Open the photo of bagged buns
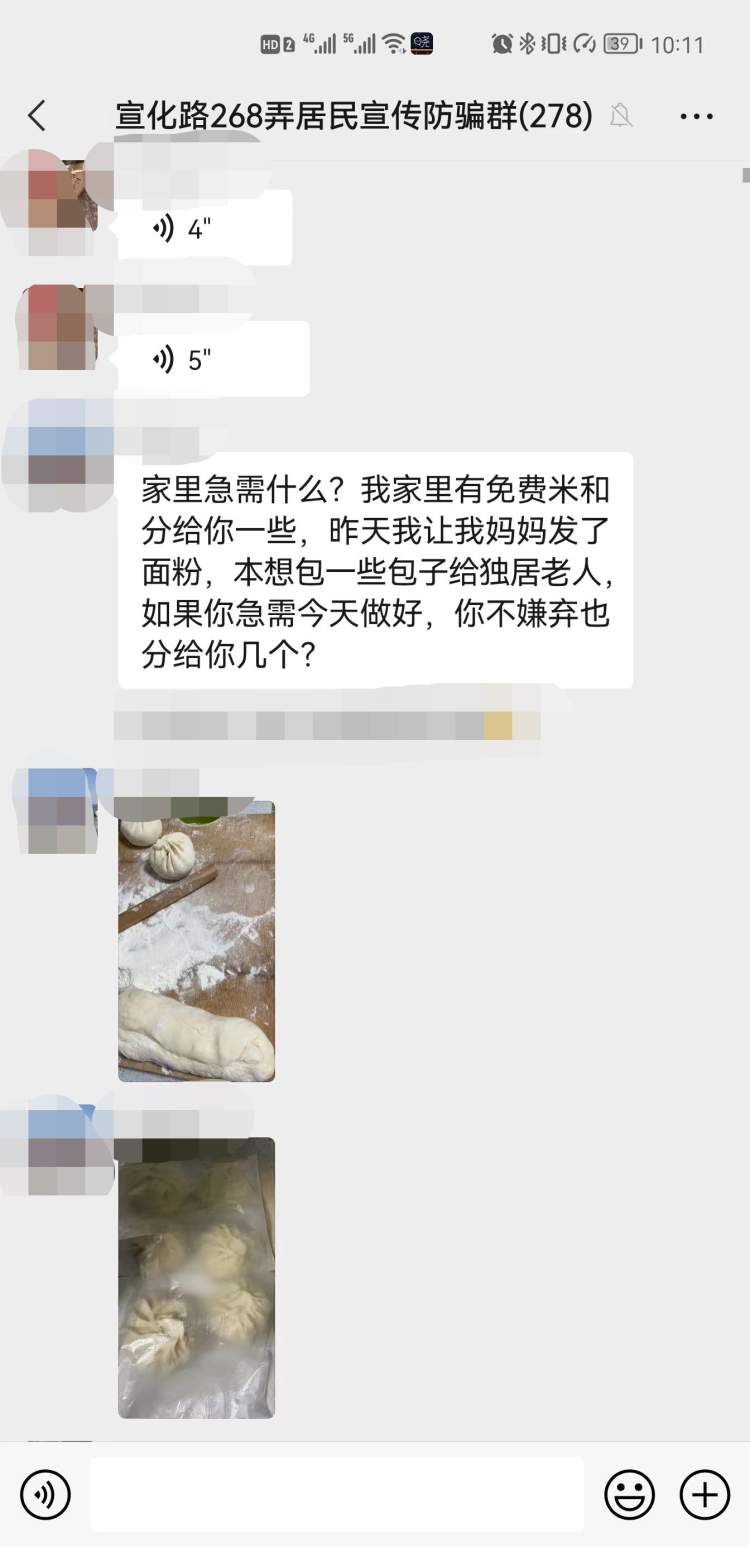 [x=196, y=1277]
